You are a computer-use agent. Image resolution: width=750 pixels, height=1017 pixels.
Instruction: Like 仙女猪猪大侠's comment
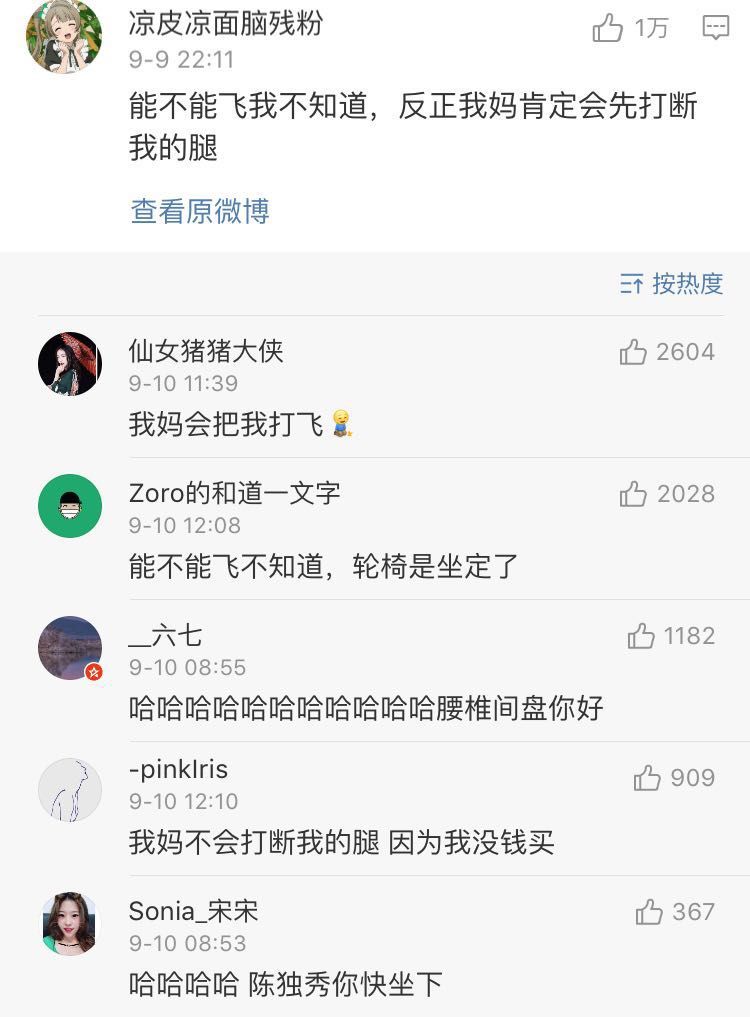click(x=633, y=352)
